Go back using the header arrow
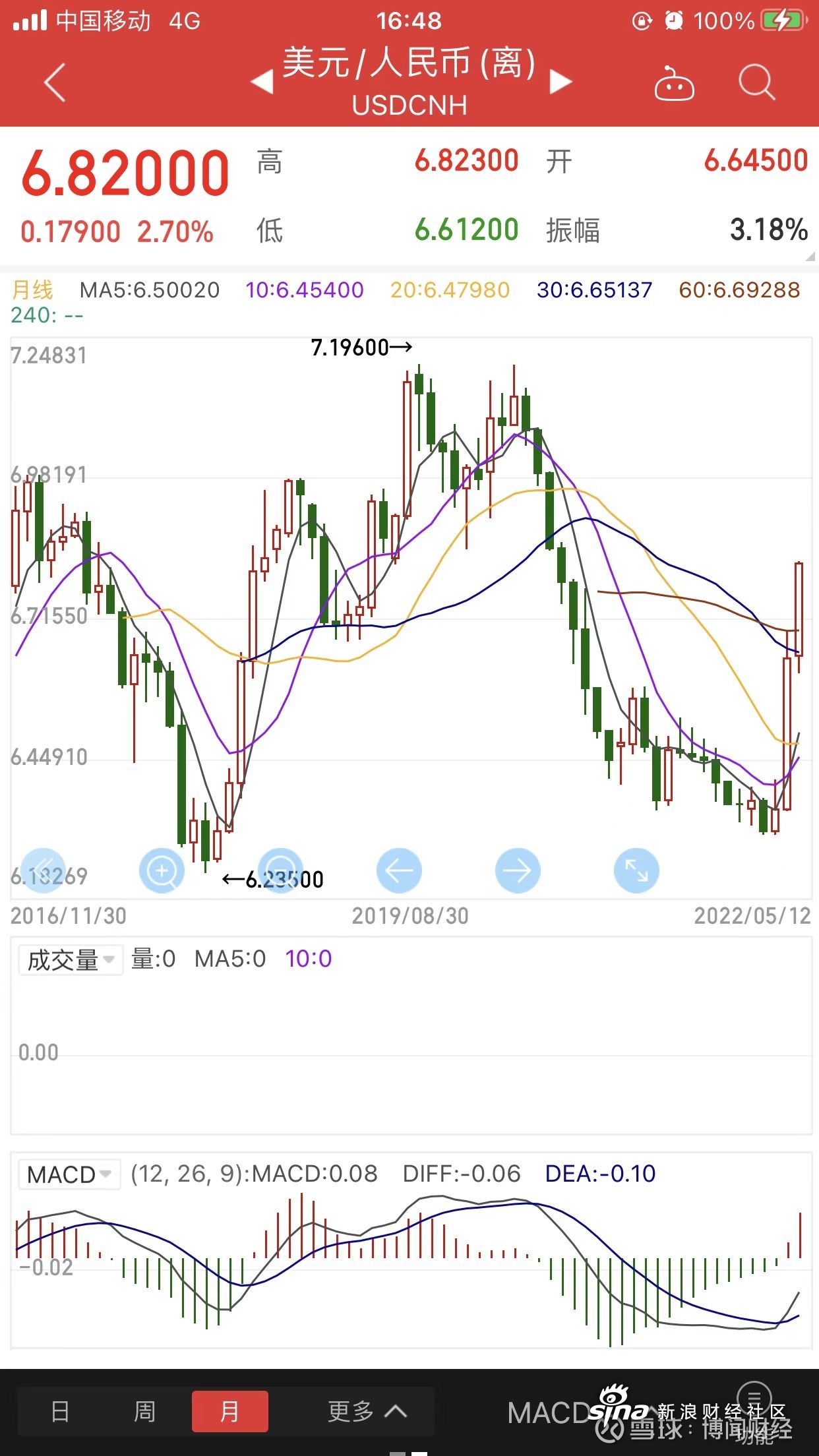819x1456 pixels. tap(55, 82)
